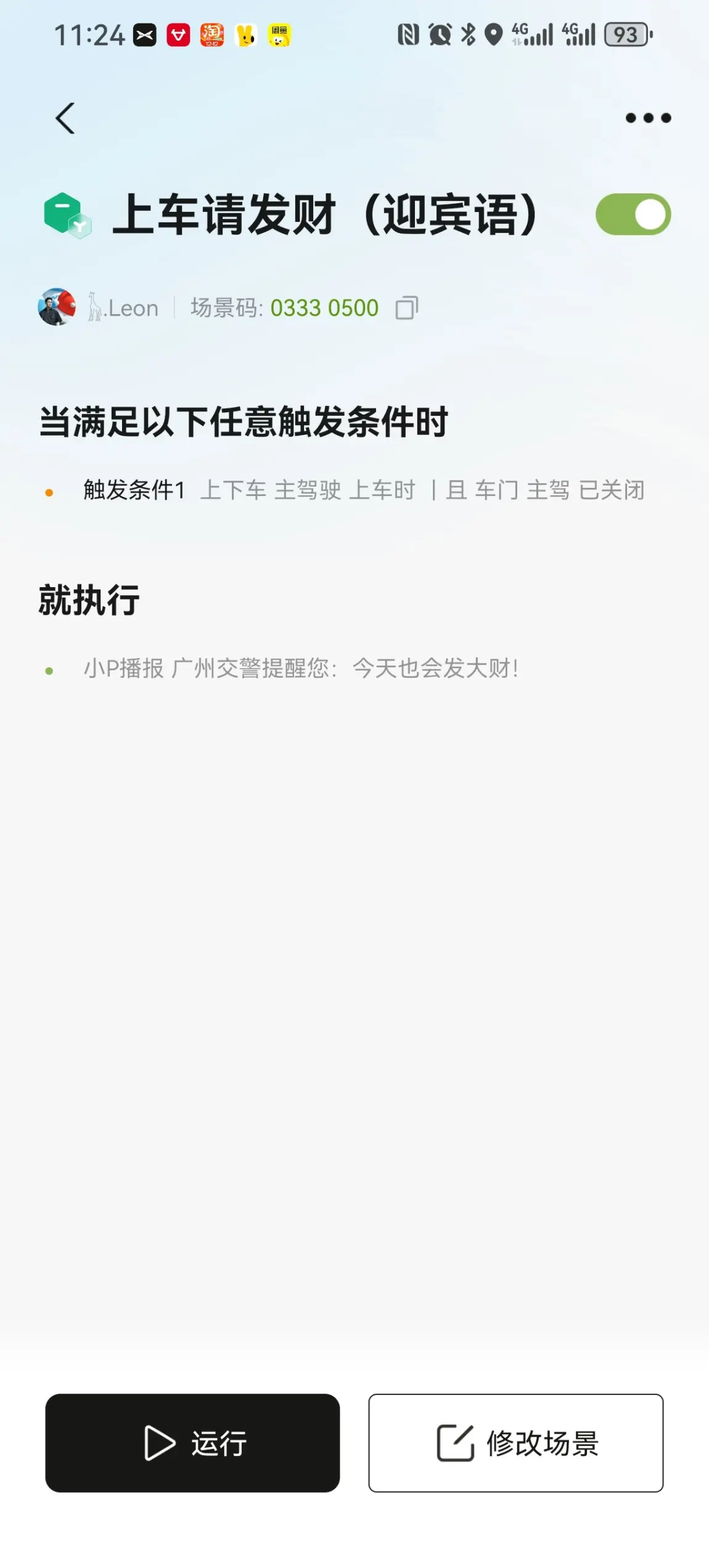Tap 修改场景 to edit the scene

click(x=516, y=1442)
